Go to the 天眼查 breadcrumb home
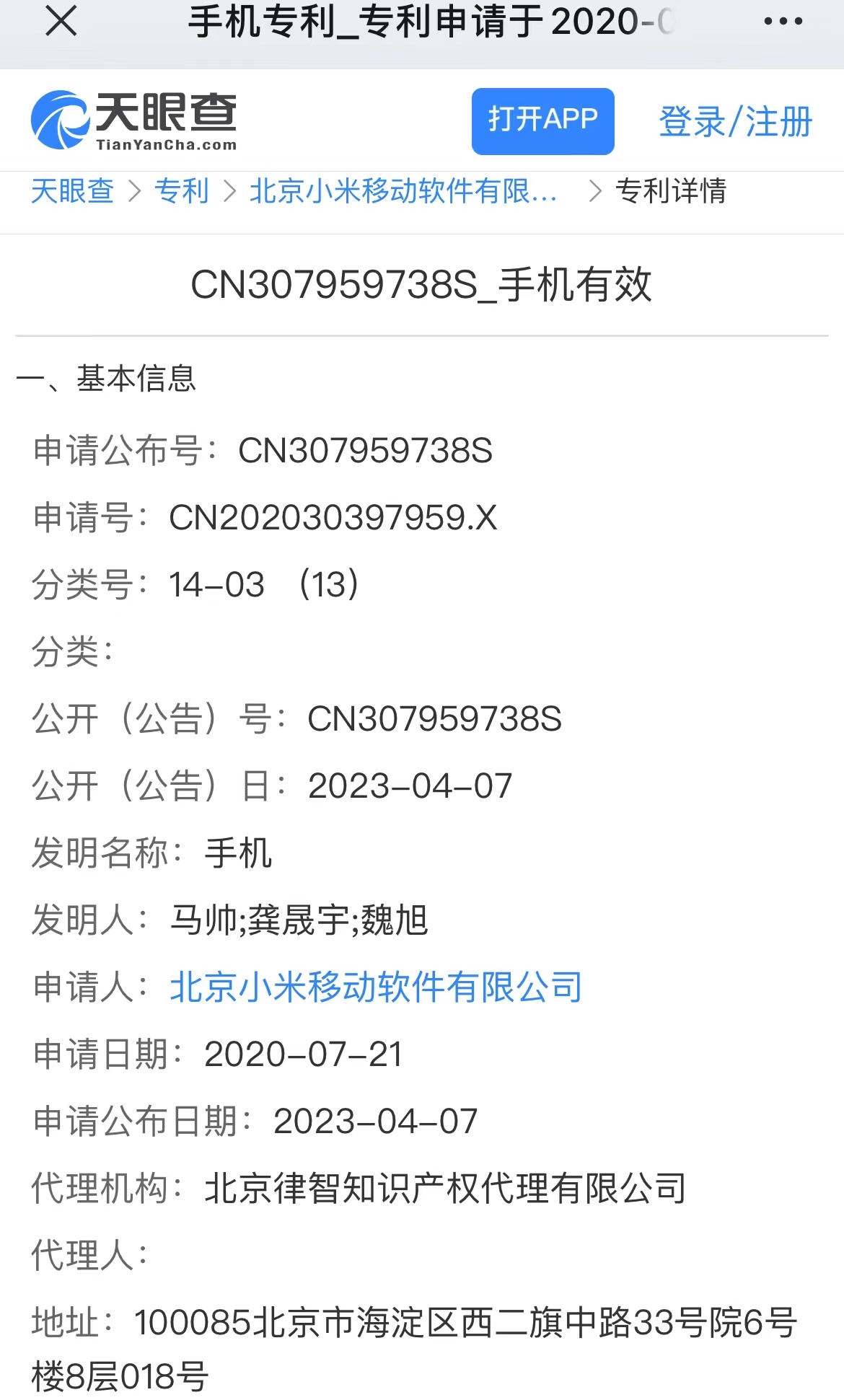The image size is (844, 1400). click(x=72, y=191)
